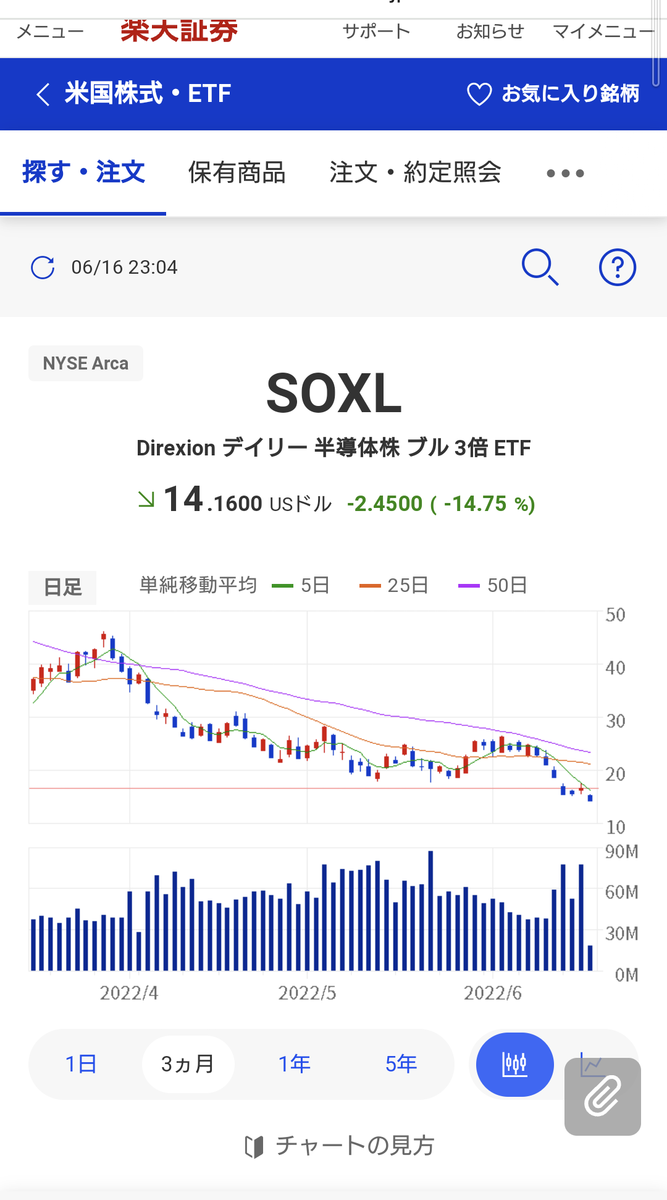
Task: Select the 探す・注文 tab
Action: (84, 173)
